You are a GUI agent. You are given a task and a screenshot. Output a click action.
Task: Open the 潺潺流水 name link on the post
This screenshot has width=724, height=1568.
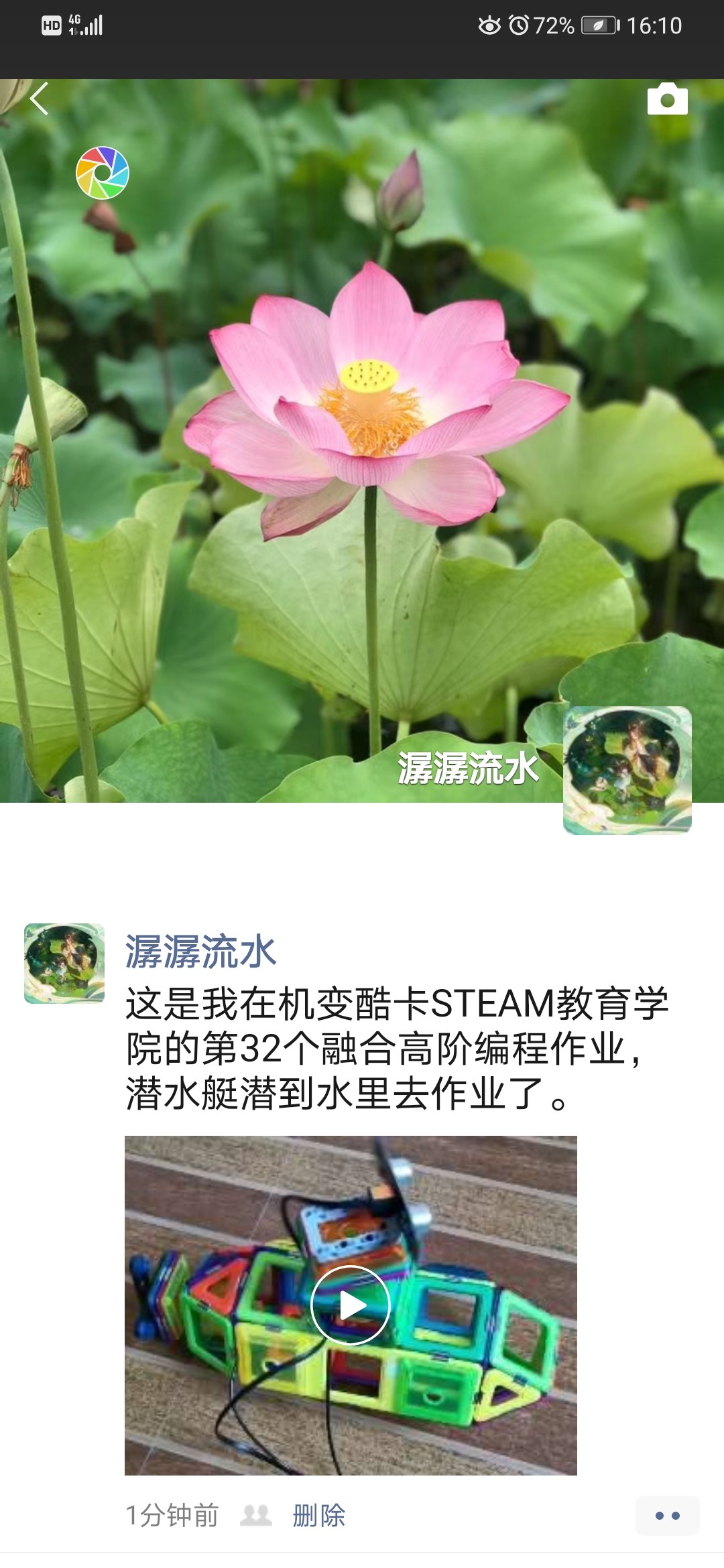click(200, 952)
